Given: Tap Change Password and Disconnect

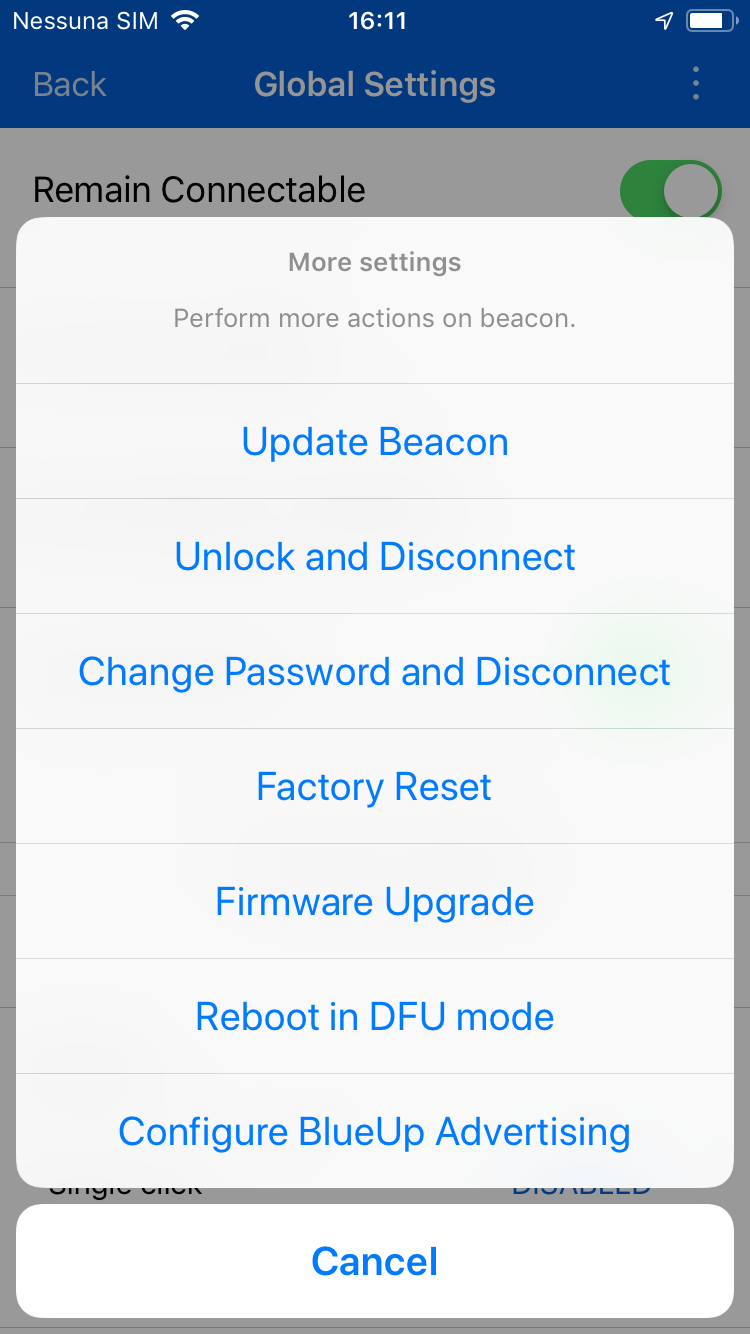Looking at the screenshot, I should pos(375,671).
